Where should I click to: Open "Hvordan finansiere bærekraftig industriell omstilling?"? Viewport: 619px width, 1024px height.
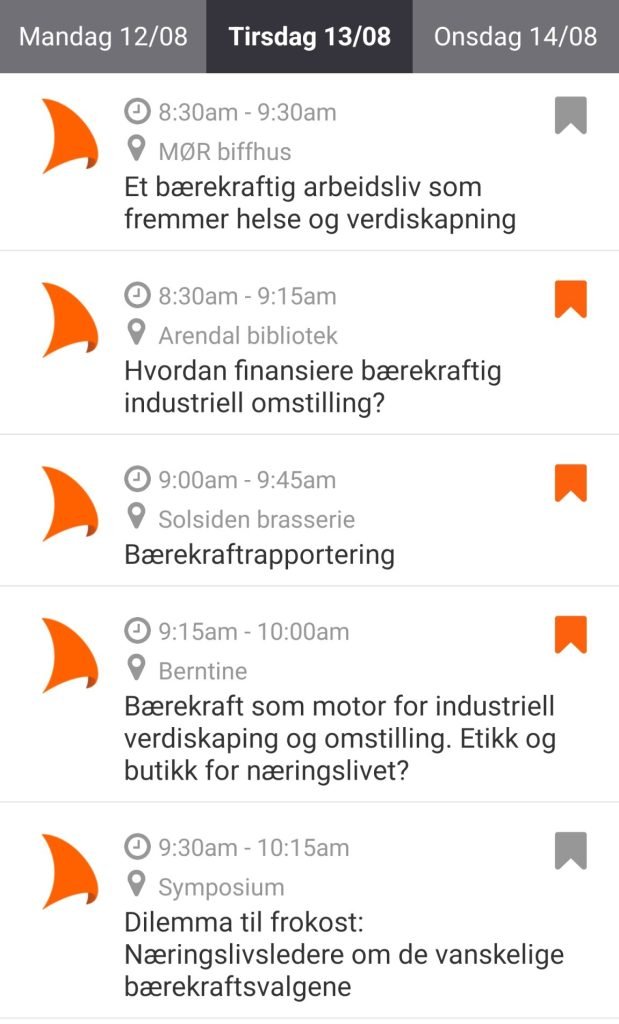[312, 387]
